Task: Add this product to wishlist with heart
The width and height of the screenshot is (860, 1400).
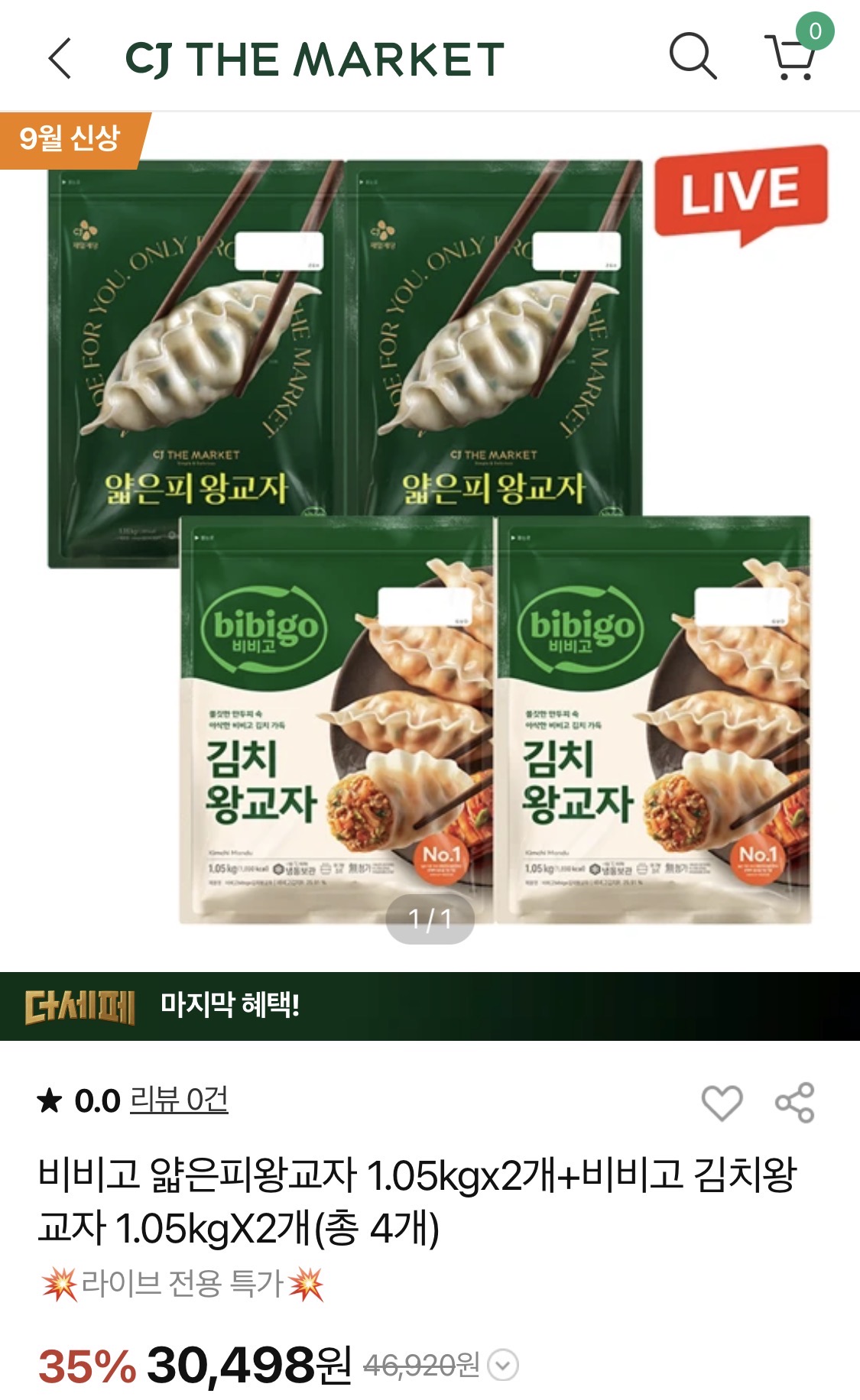Action: 722,1102
